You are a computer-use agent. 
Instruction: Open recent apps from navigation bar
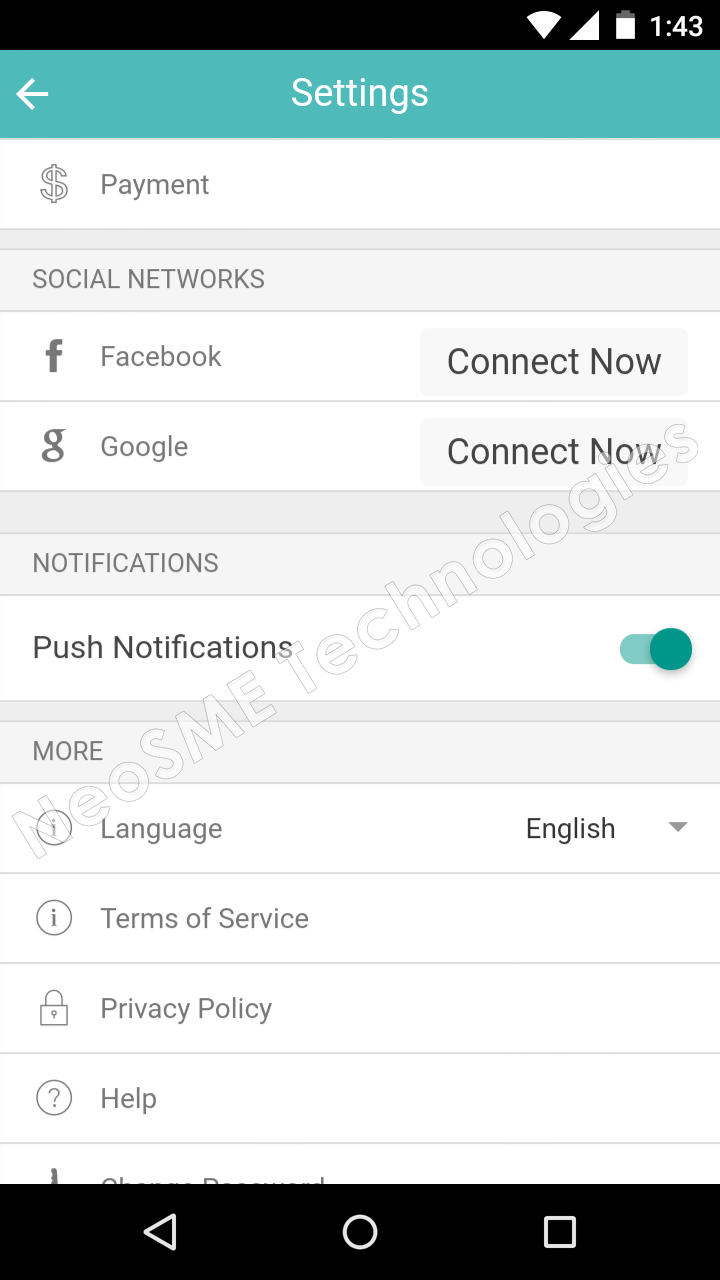point(560,1232)
